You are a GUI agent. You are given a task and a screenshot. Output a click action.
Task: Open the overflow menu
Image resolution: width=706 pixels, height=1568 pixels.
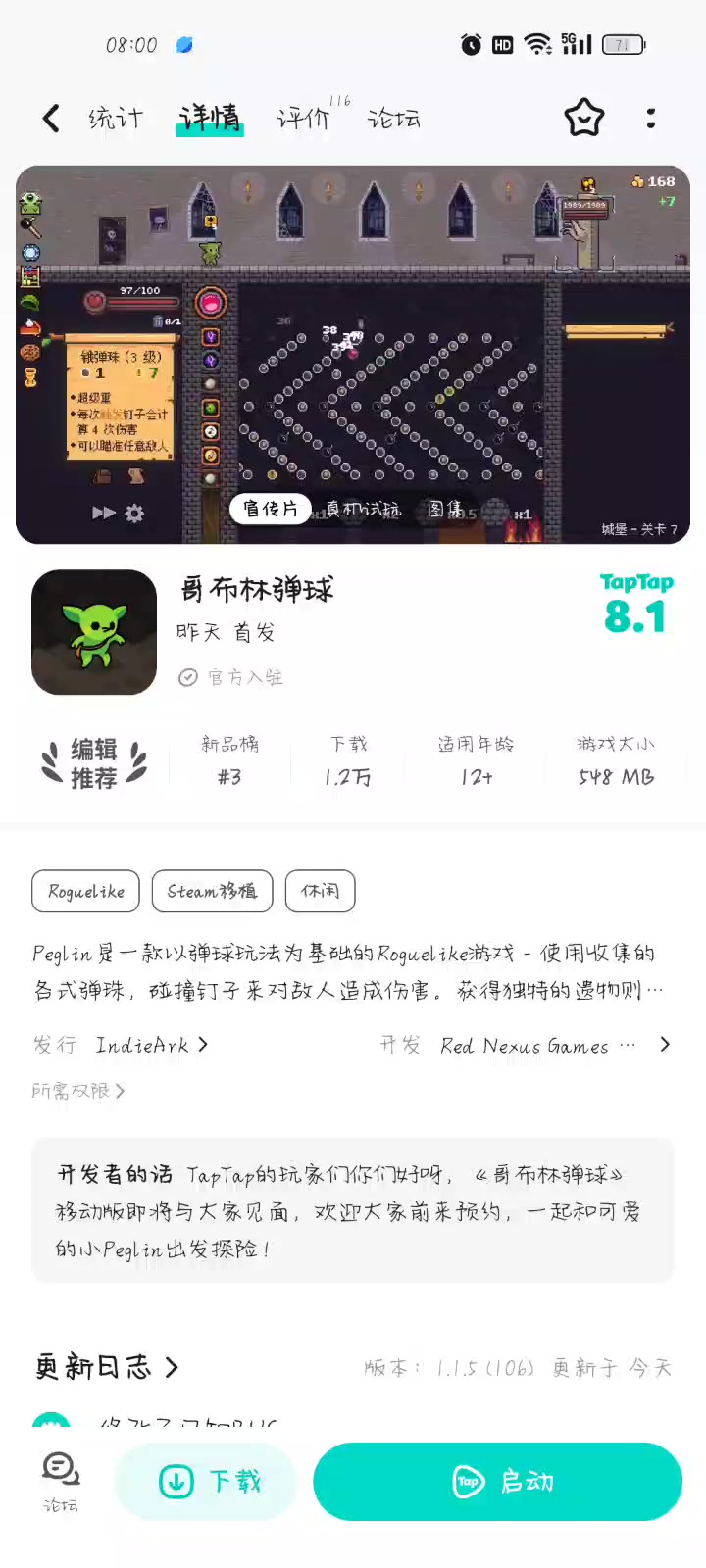pyautogui.click(x=651, y=119)
